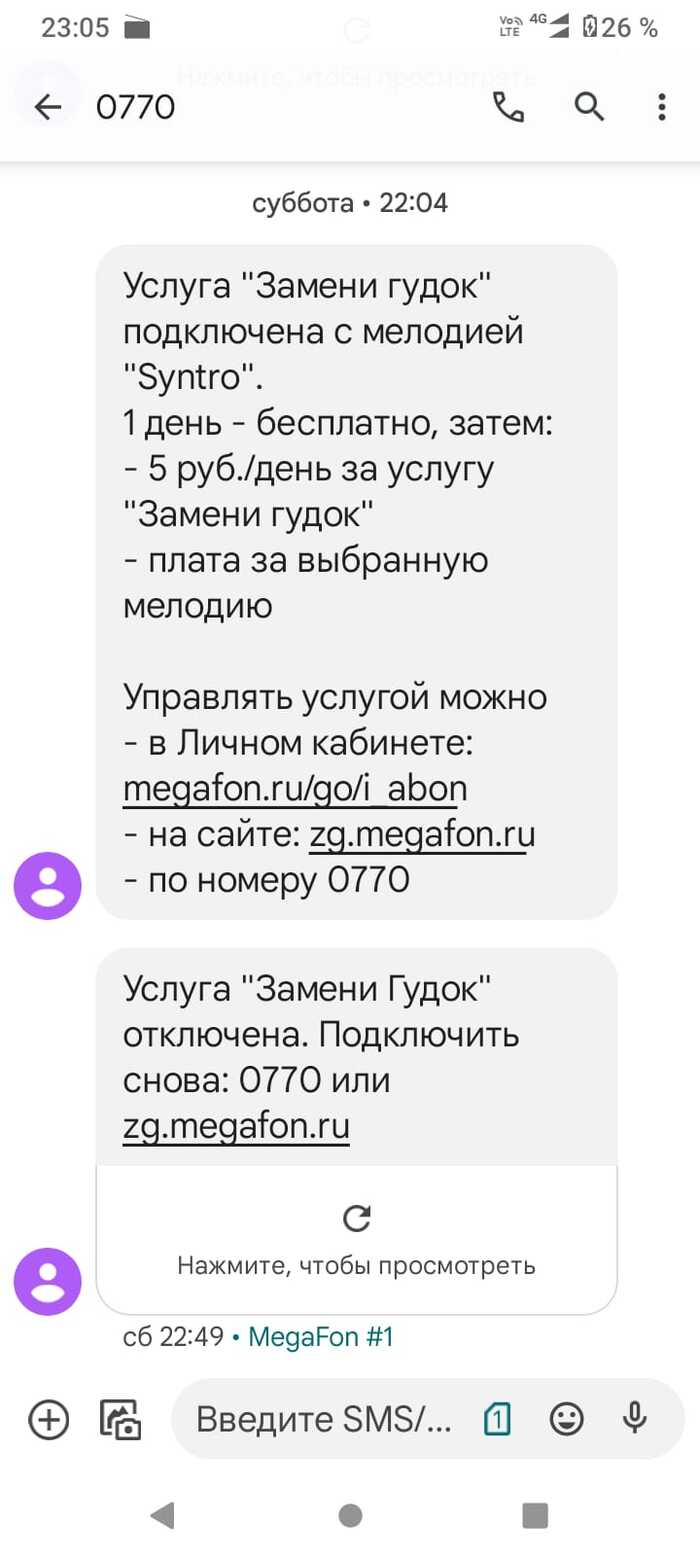Viewport: 700px width, 1556px height.
Task: Open the plus attachment menu
Action: pos(48,1419)
